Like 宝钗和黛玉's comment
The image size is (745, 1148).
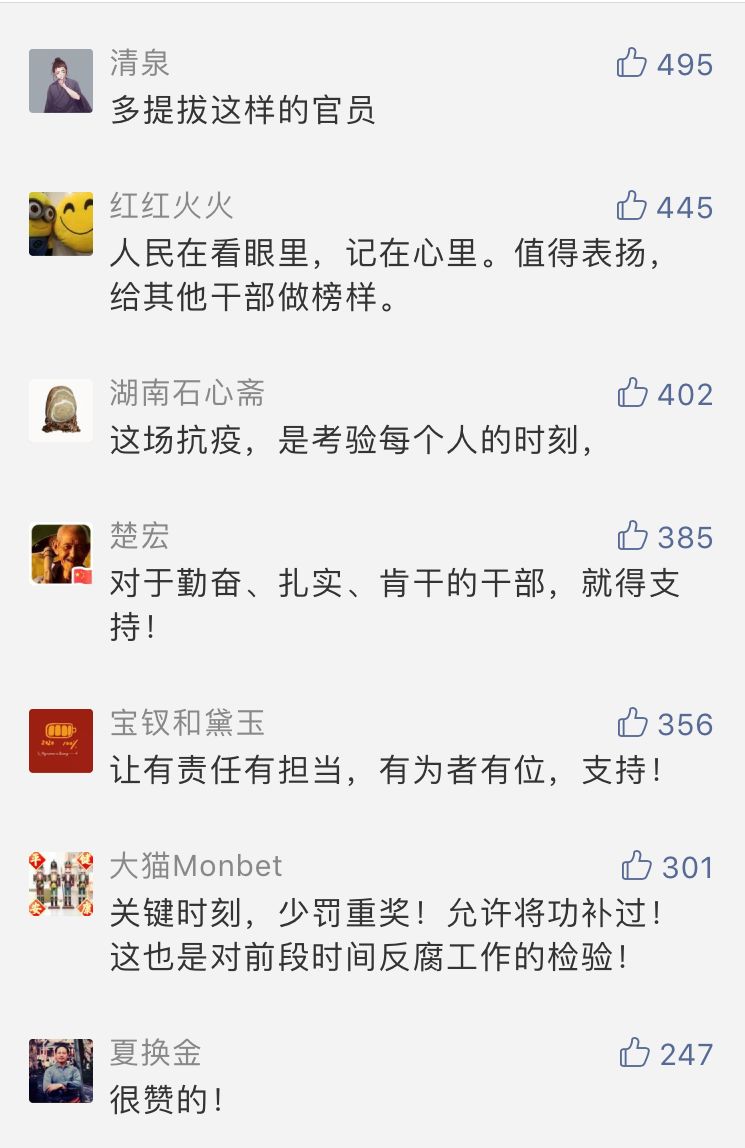pos(632,723)
